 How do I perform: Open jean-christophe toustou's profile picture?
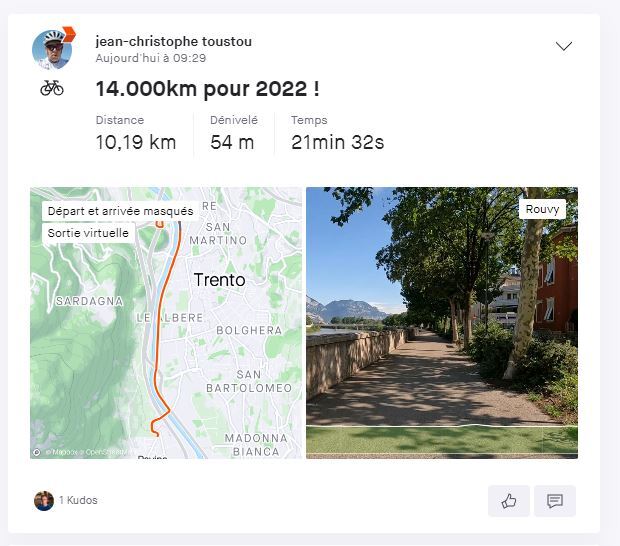tap(52, 49)
